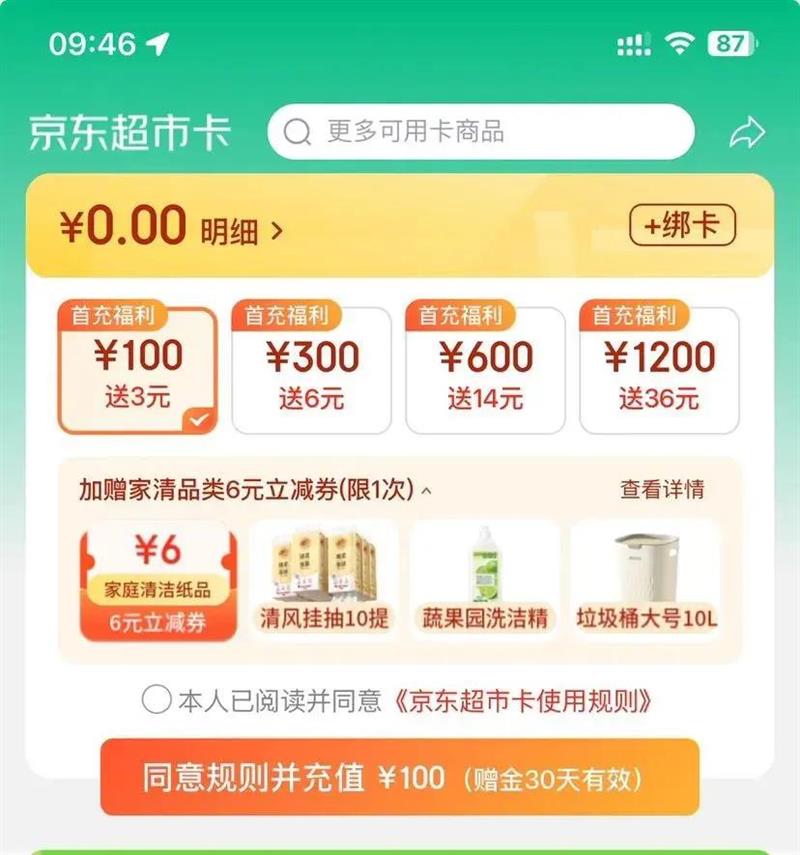Open the 更多可用卡商品 search box
The image size is (800, 855).
481,131
